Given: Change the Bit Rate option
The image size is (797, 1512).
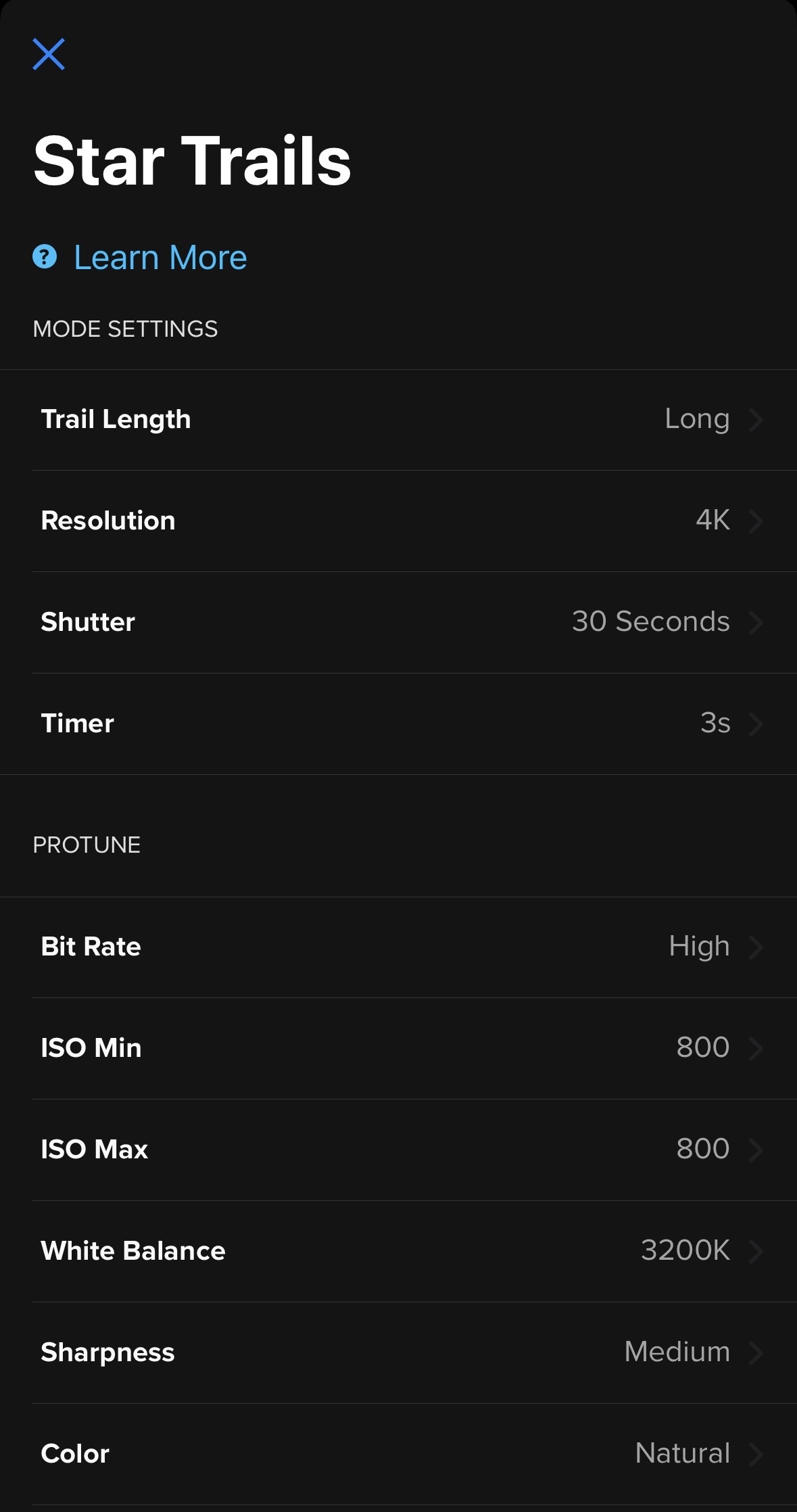Looking at the screenshot, I should (x=399, y=947).
